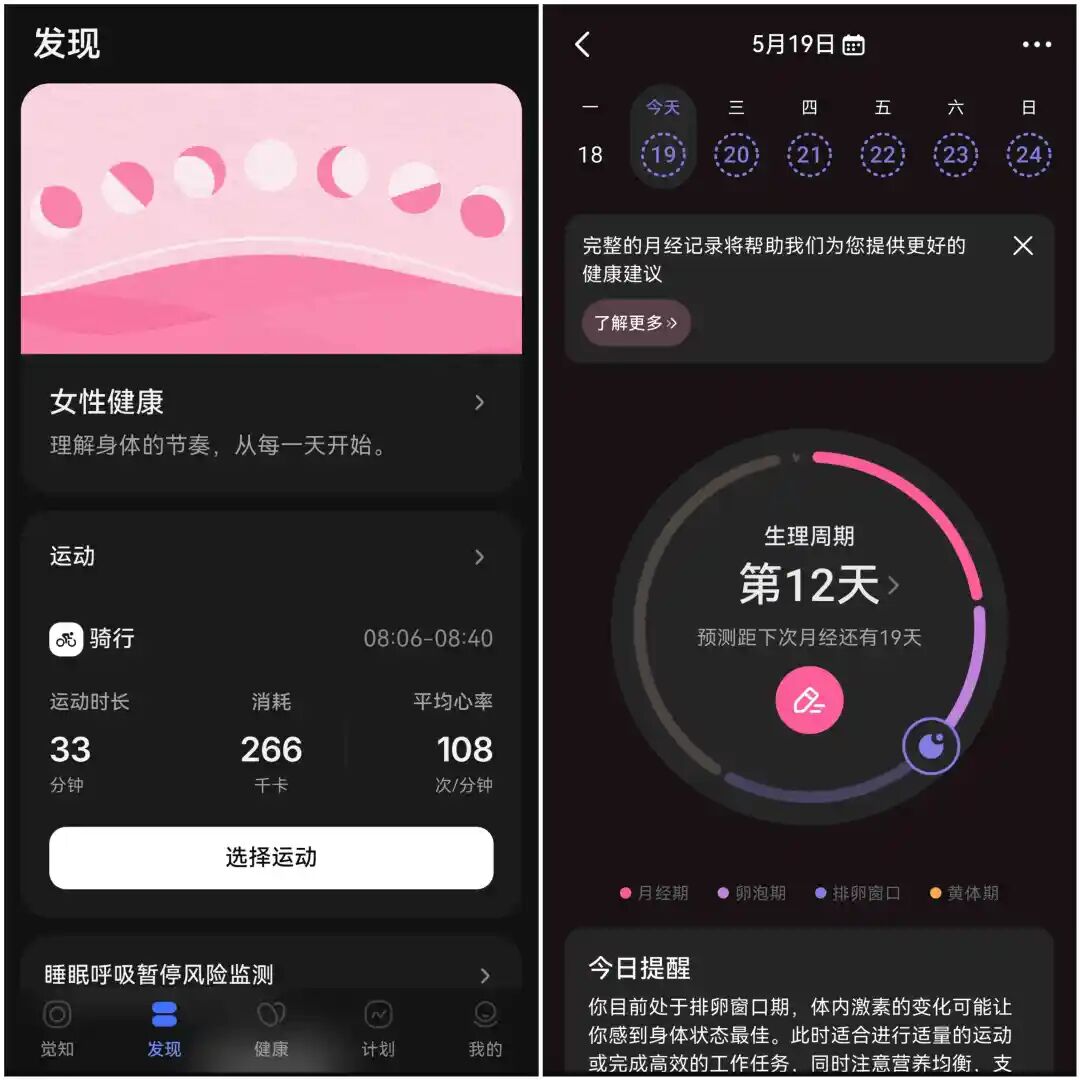Tap the 了解更多 button
Image resolution: width=1080 pixels, height=1080 pixels.
[x=636, y=322]
